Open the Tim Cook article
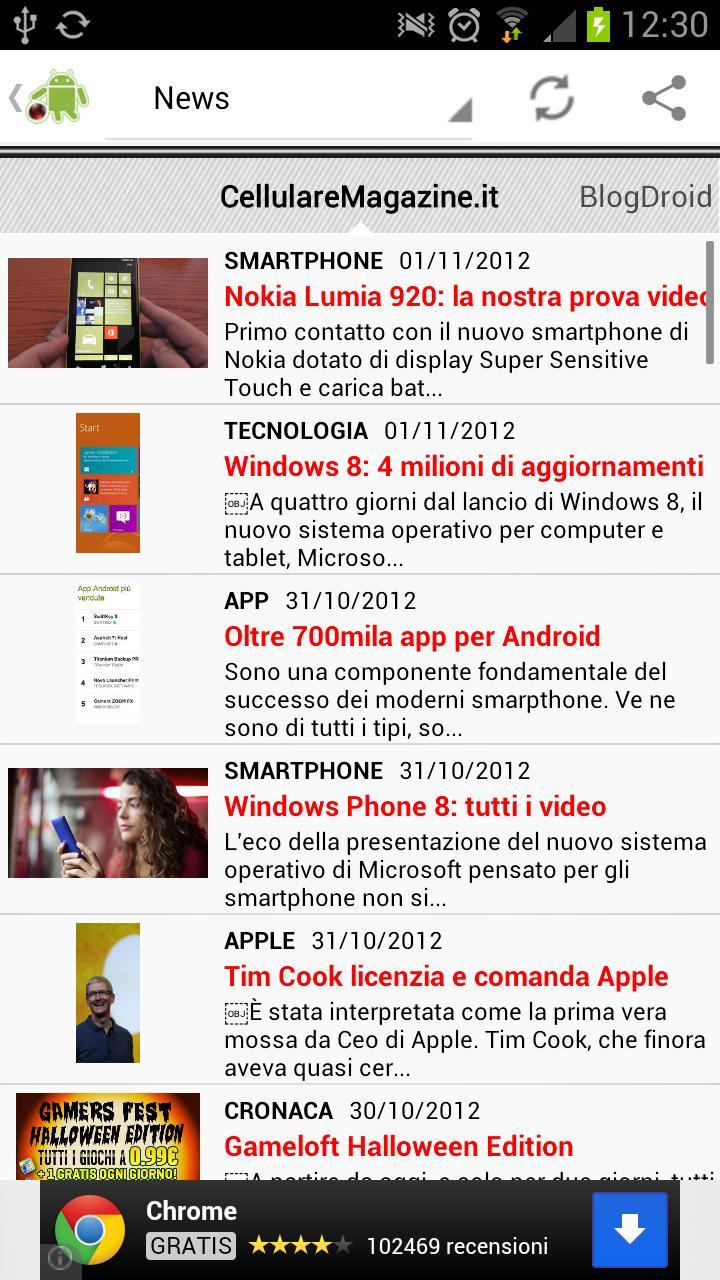720x1280 pixels. point(447,975)
